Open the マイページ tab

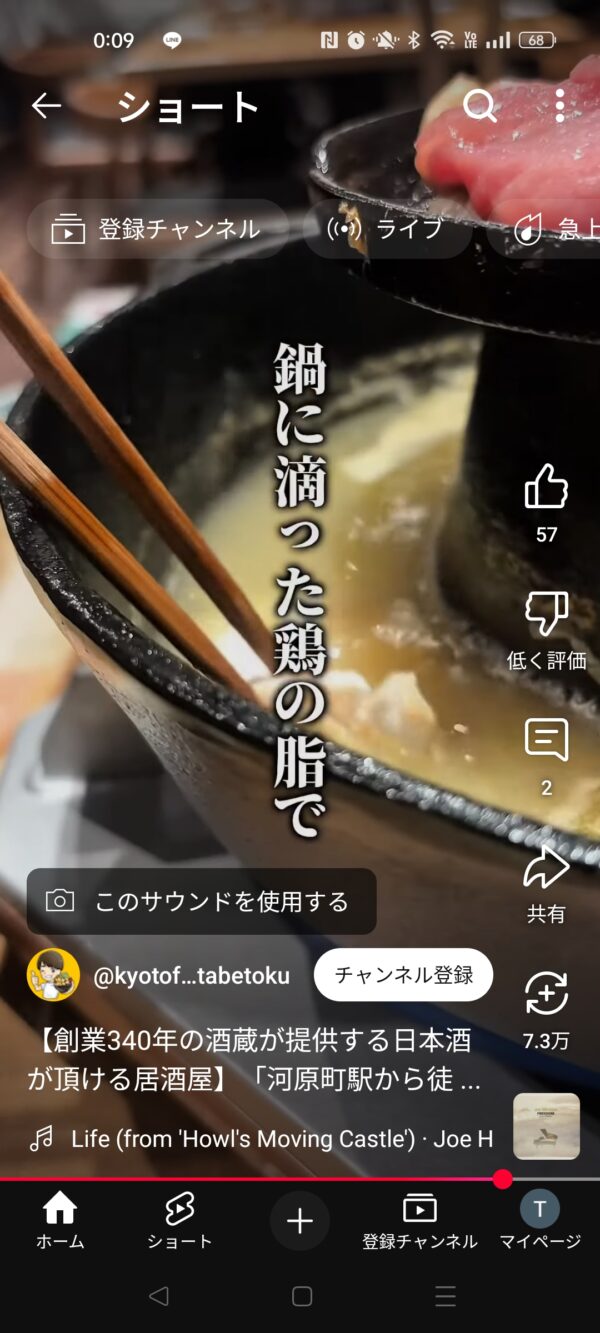coord(540,1221)
